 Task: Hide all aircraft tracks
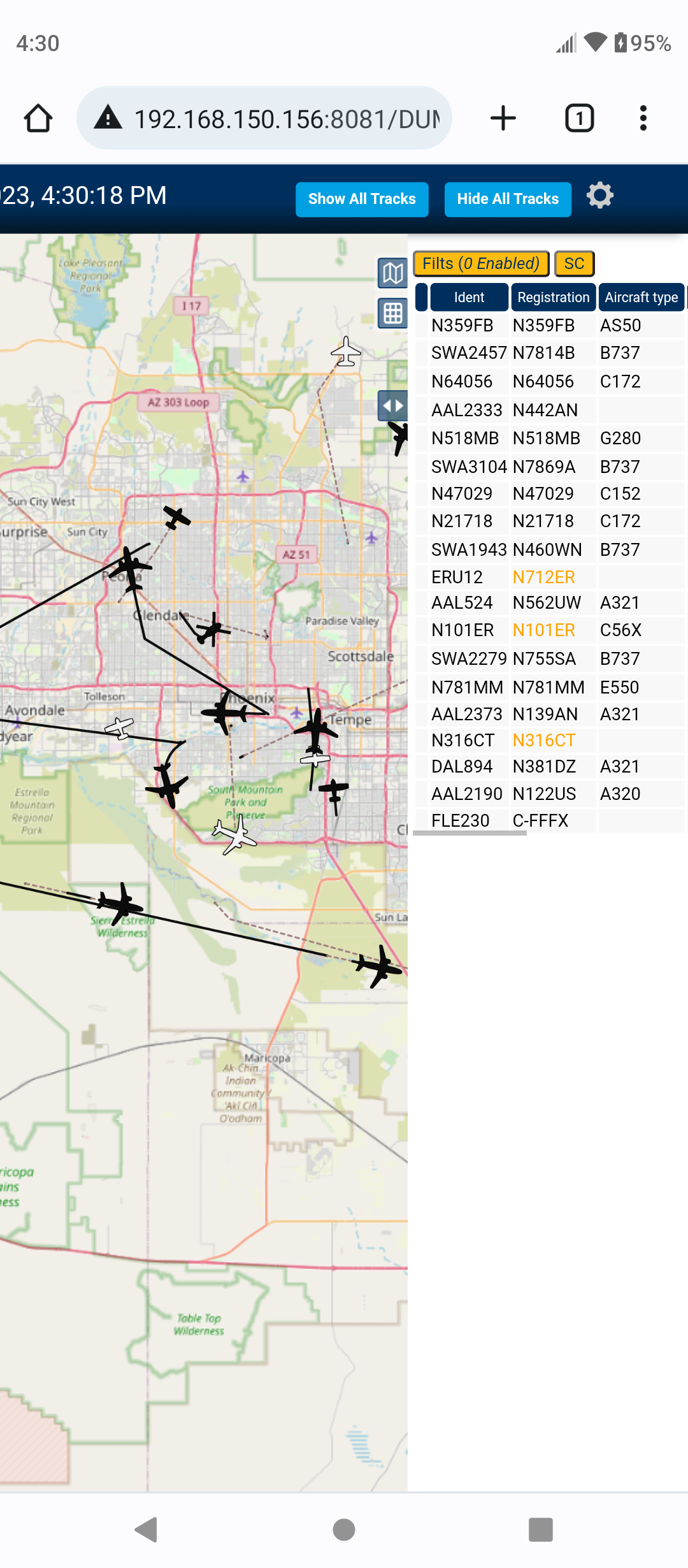(508, 200)
